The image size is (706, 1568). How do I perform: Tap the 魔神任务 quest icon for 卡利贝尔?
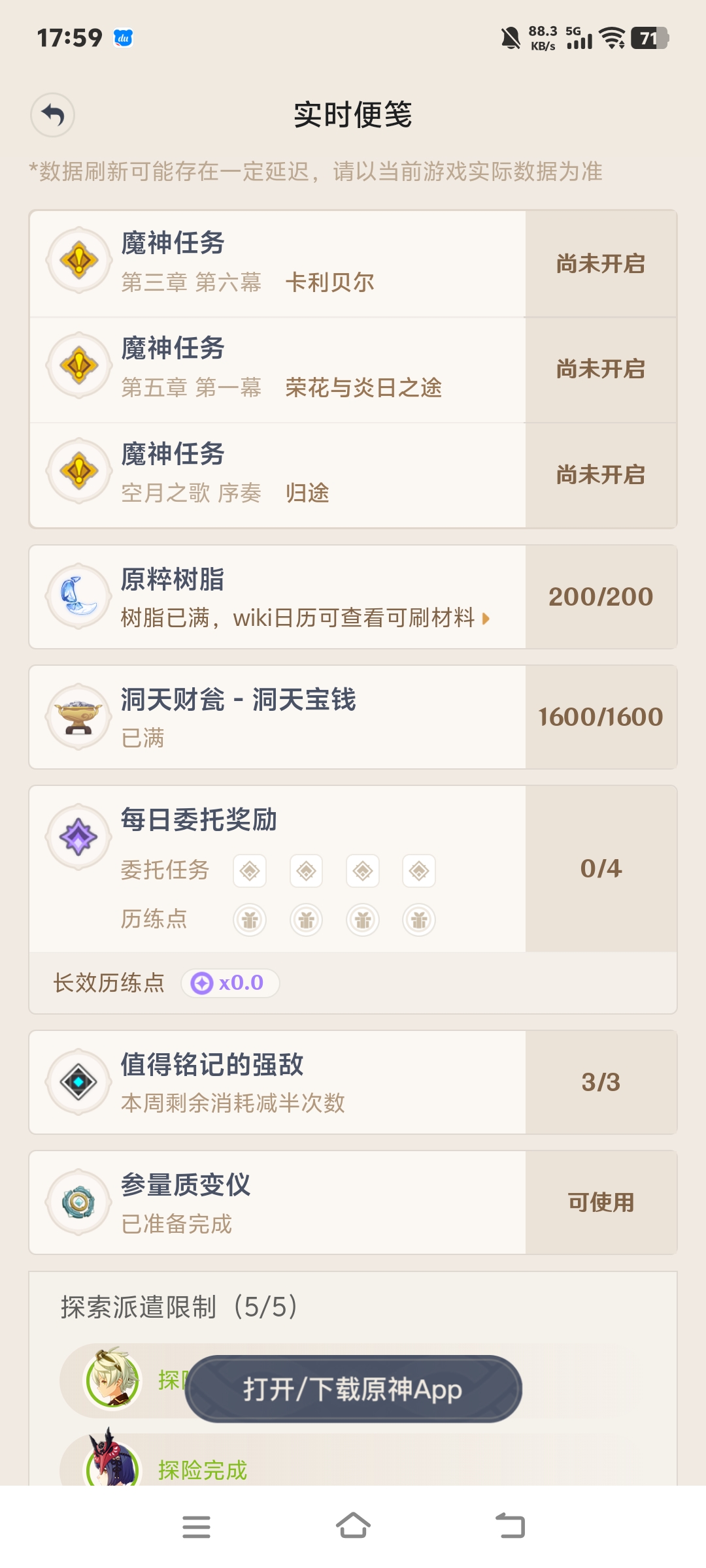tap(79, 260)
